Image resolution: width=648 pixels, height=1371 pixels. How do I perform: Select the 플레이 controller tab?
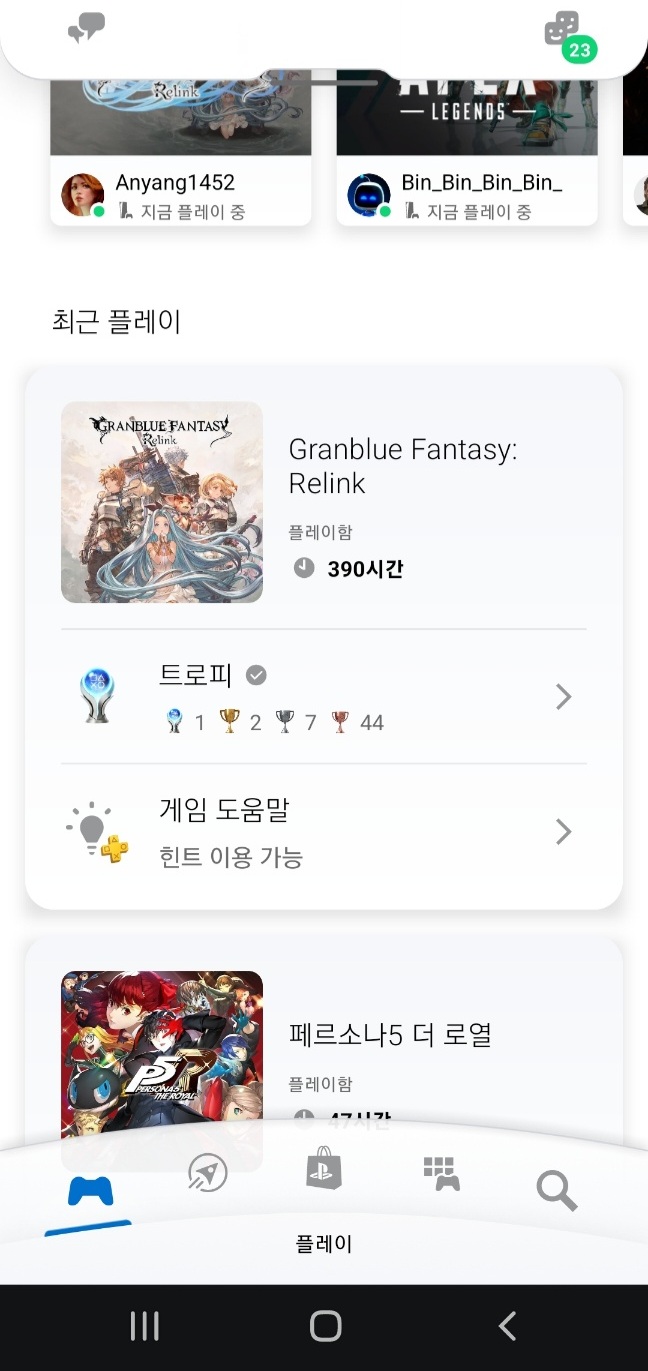pyautogui.click(x=90, y=1192)
